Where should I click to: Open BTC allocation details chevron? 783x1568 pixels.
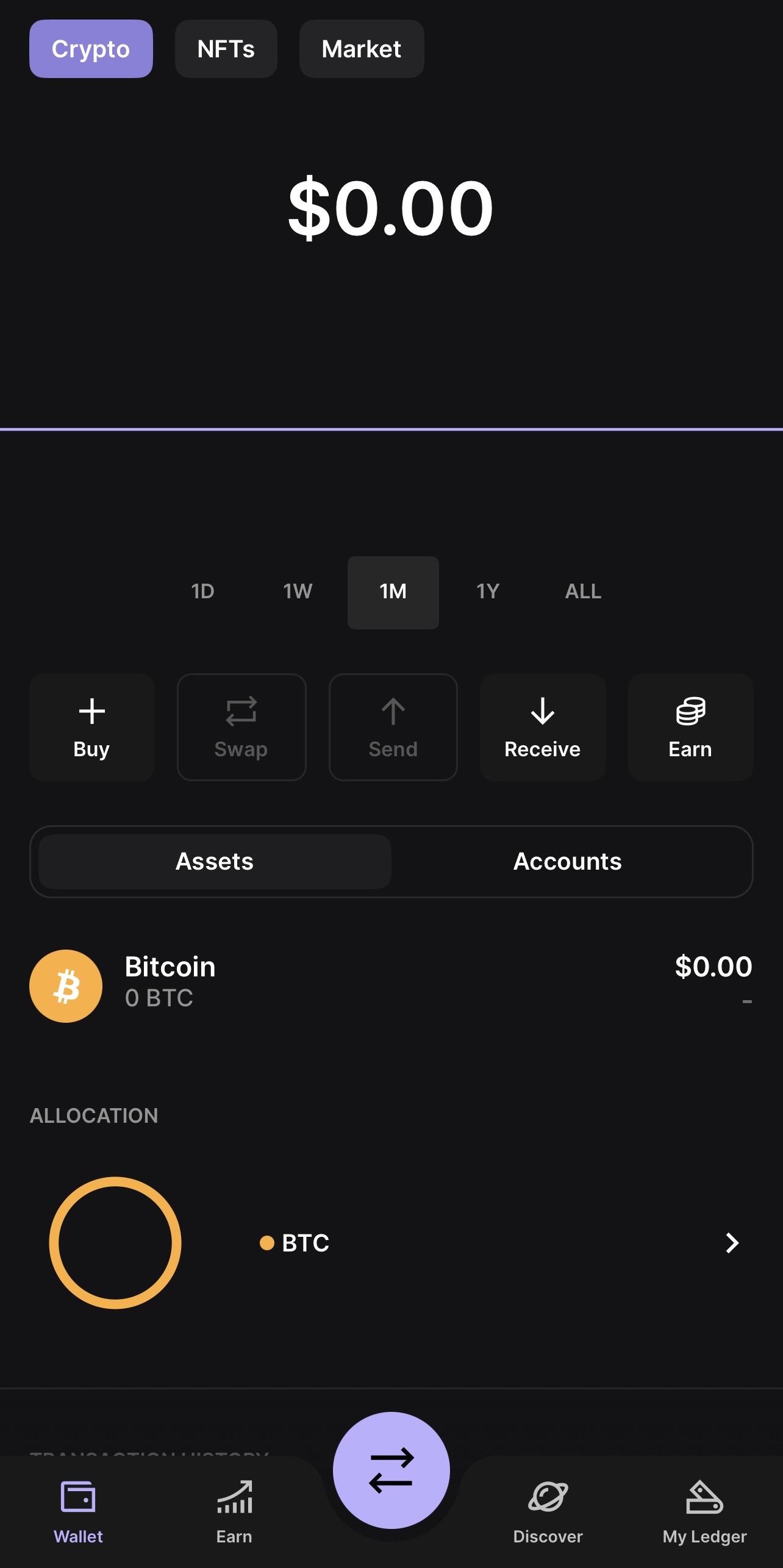point(732,1242)
